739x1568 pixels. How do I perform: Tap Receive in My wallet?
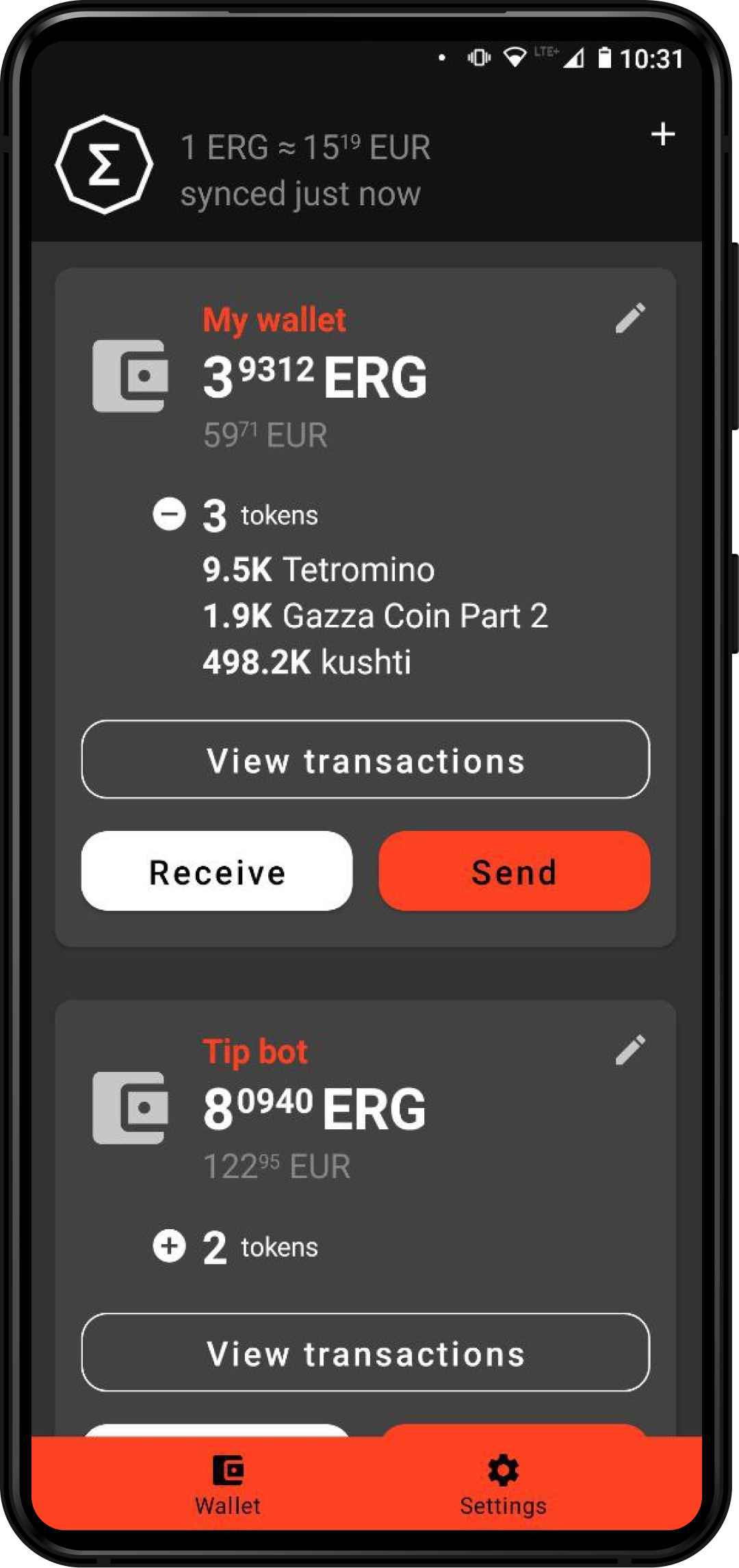tap(217, 871)
